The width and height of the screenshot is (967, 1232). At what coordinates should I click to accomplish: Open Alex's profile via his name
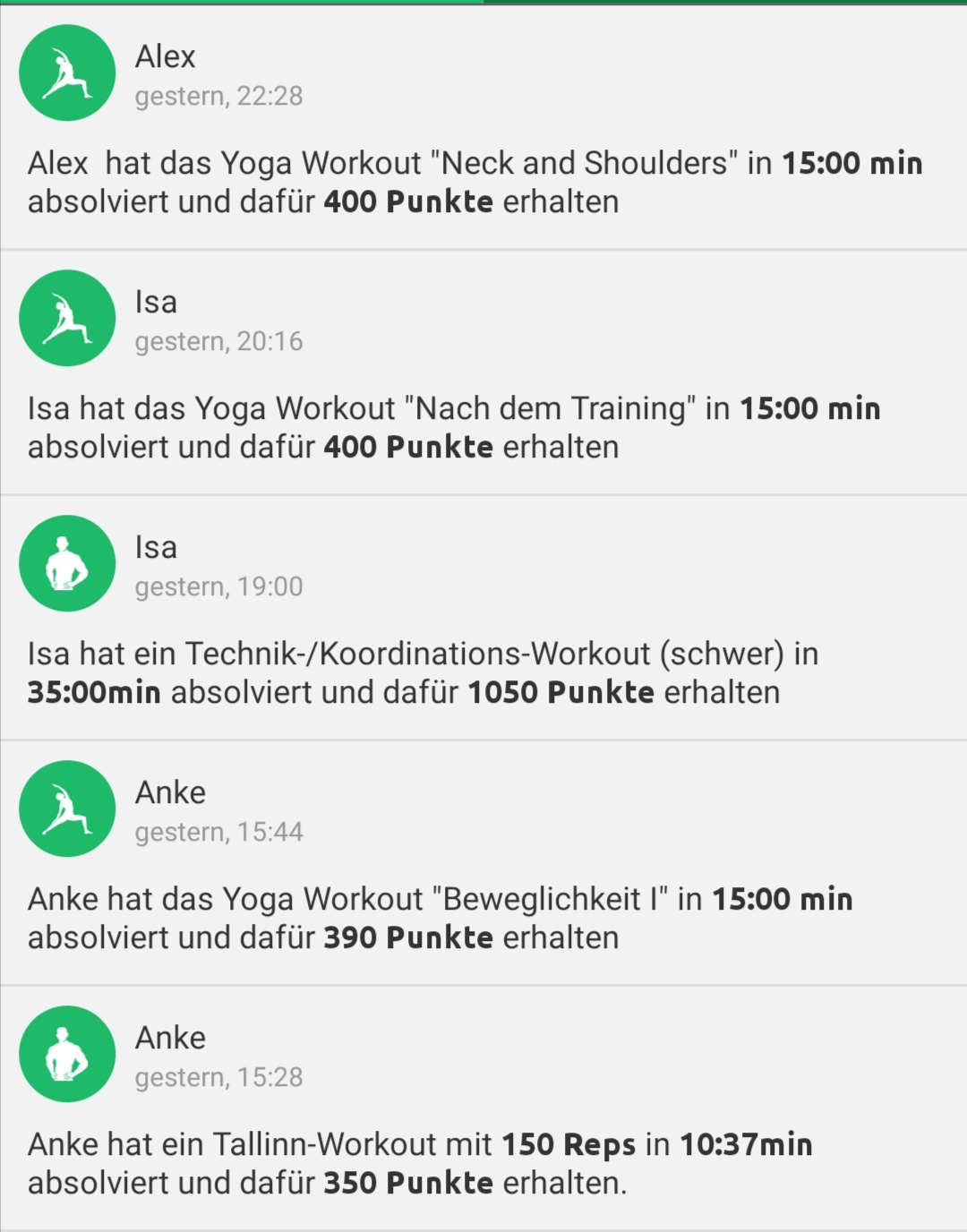(x=165, y=56)
